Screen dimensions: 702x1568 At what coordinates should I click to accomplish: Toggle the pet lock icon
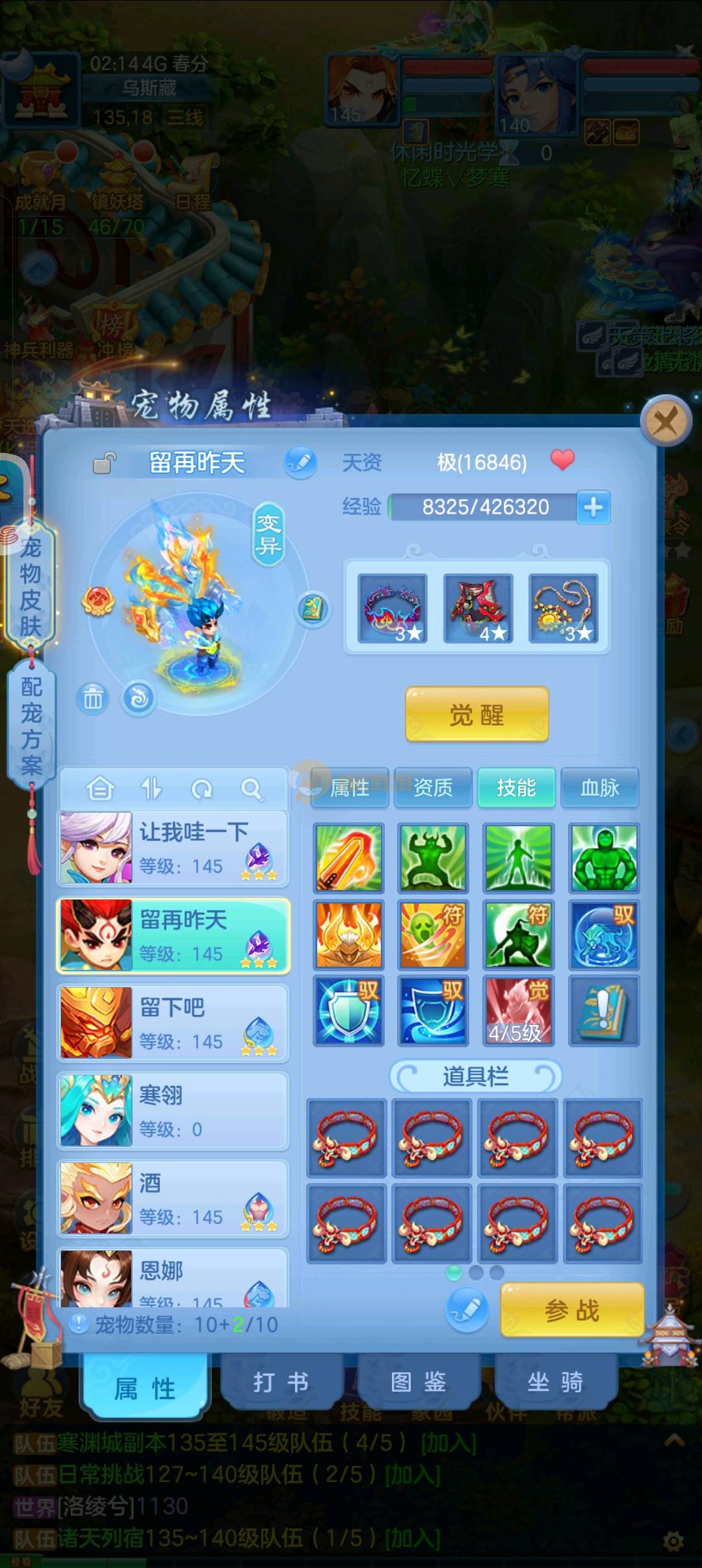(104, 463)
